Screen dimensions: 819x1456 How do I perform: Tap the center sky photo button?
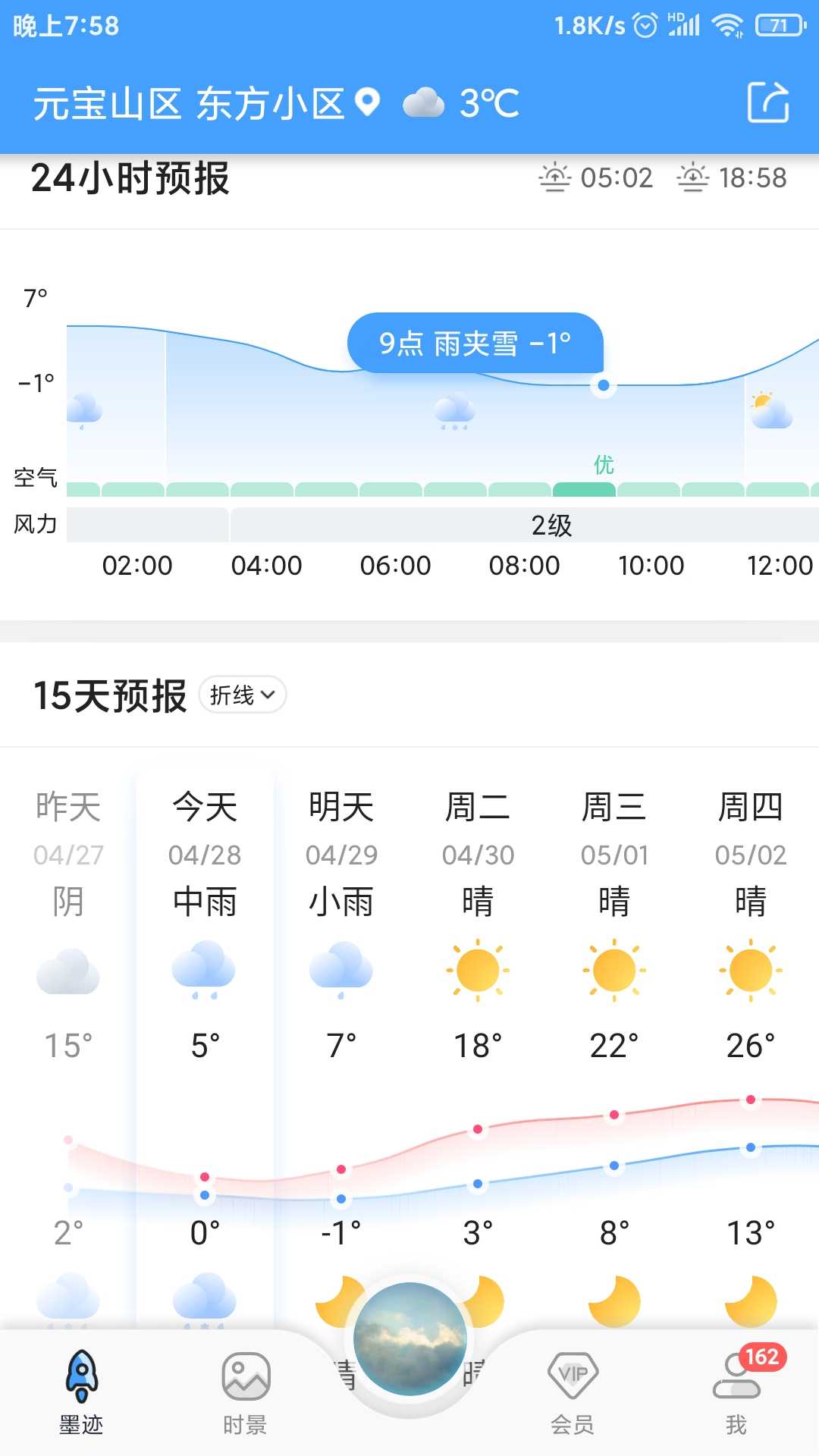pos(409,1339)
